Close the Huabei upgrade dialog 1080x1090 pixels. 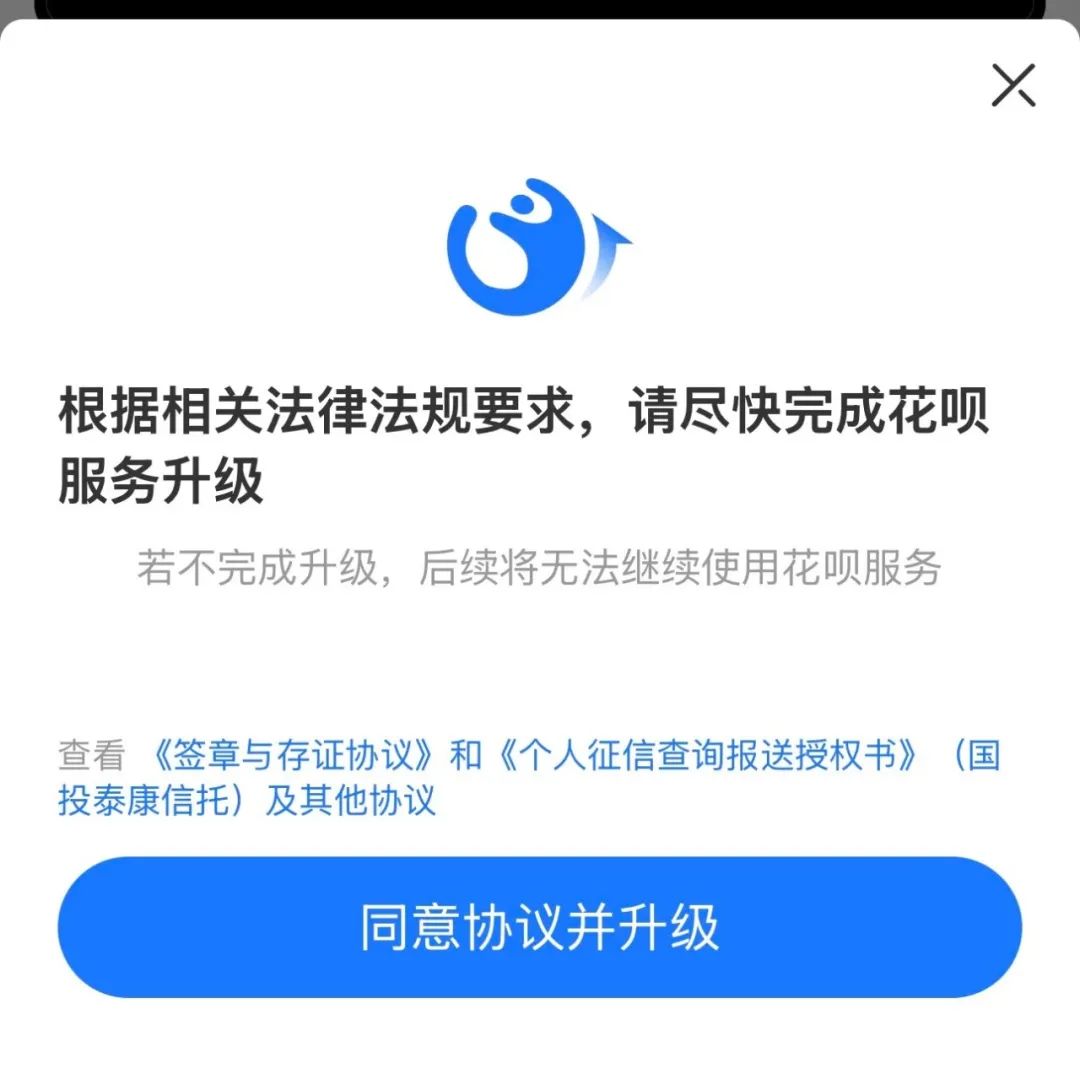1013,85
